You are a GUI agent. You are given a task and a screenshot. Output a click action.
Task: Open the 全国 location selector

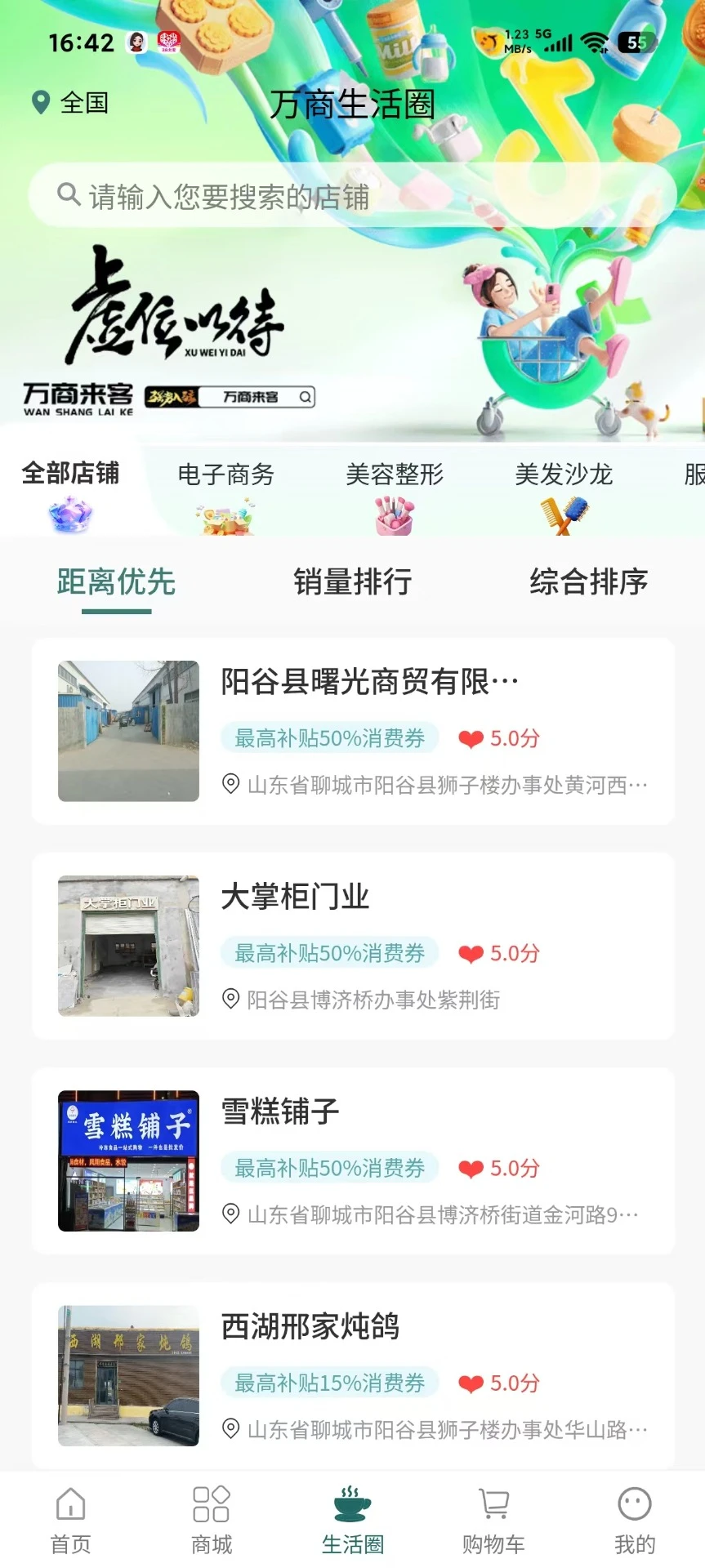click(84, 101)
